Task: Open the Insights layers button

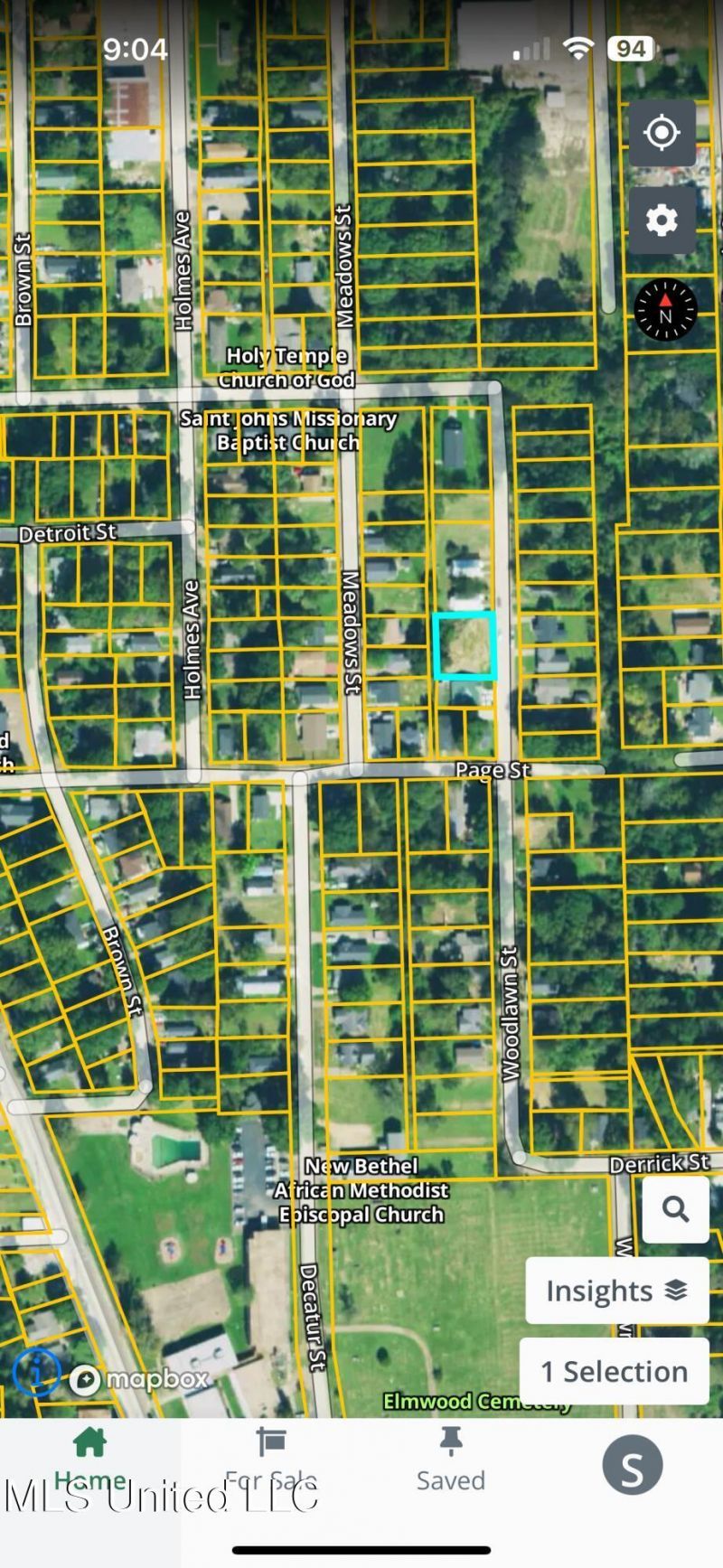Action: (616, 1291)
